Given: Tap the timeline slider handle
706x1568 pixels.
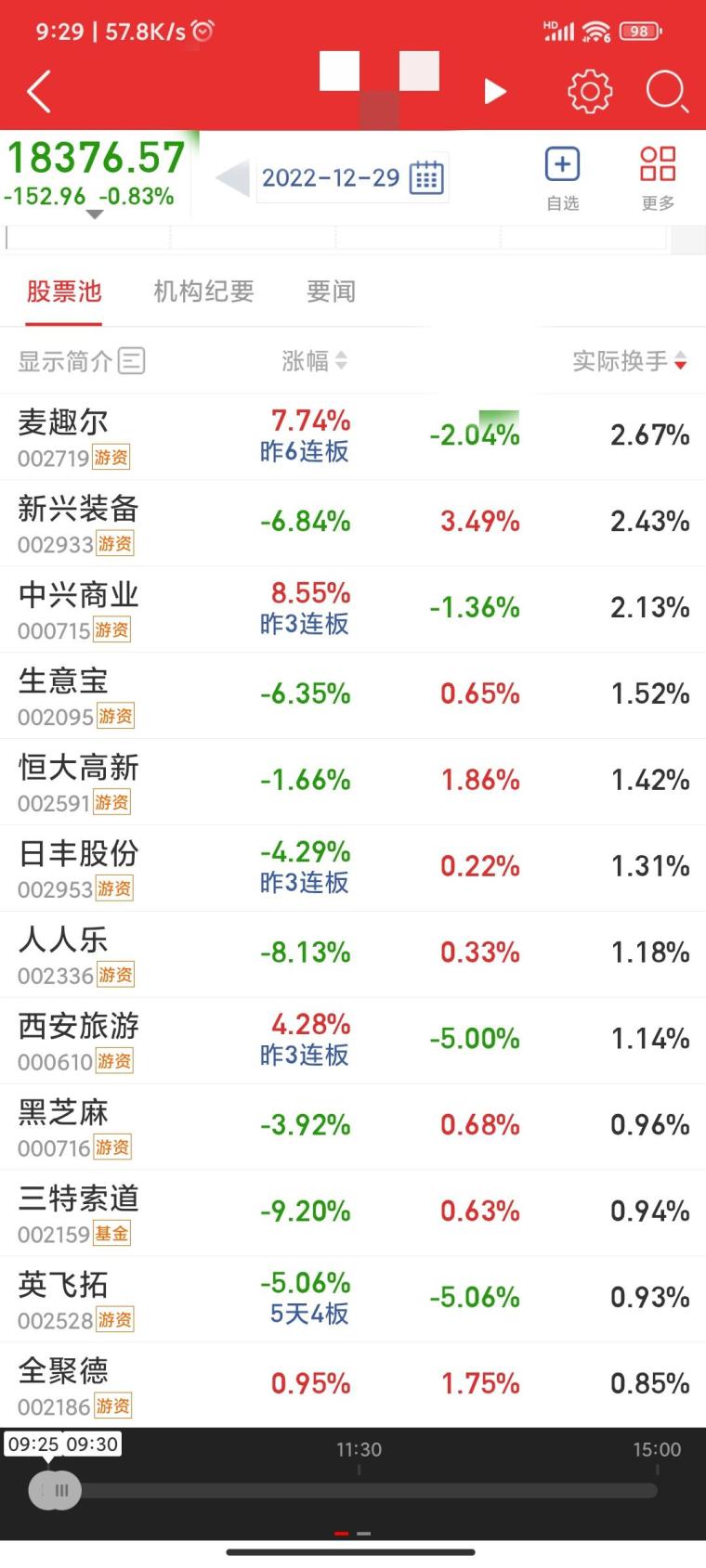Looking at the screenshot, I should click(56, 1491).
